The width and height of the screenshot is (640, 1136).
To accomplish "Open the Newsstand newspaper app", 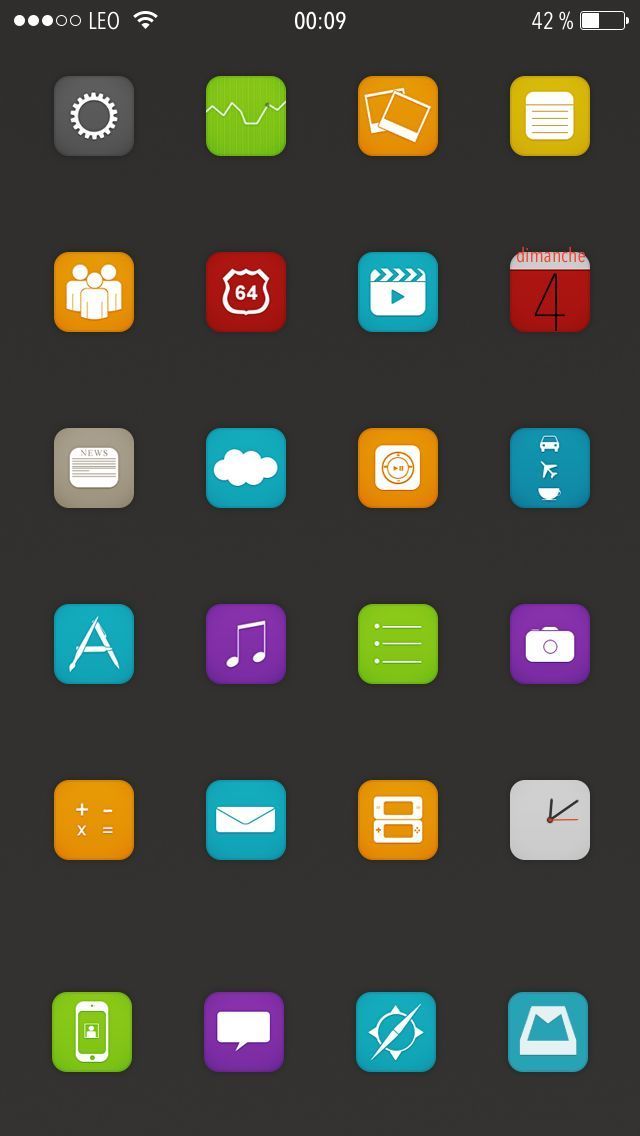I will pyautogui.click(x=94, y=468).
